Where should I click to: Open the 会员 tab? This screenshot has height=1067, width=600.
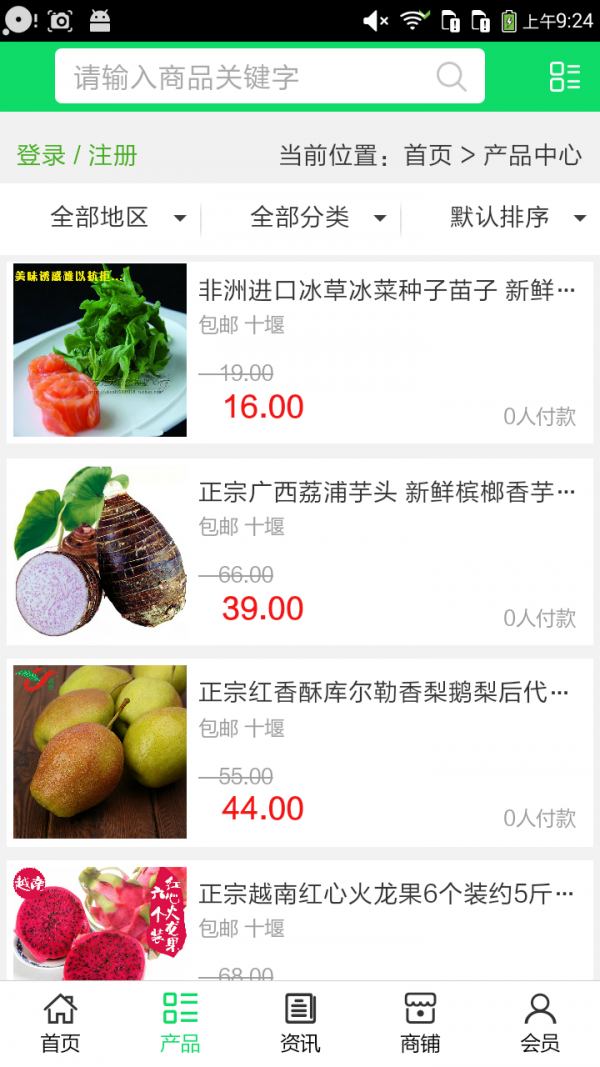pos(540,1023)
